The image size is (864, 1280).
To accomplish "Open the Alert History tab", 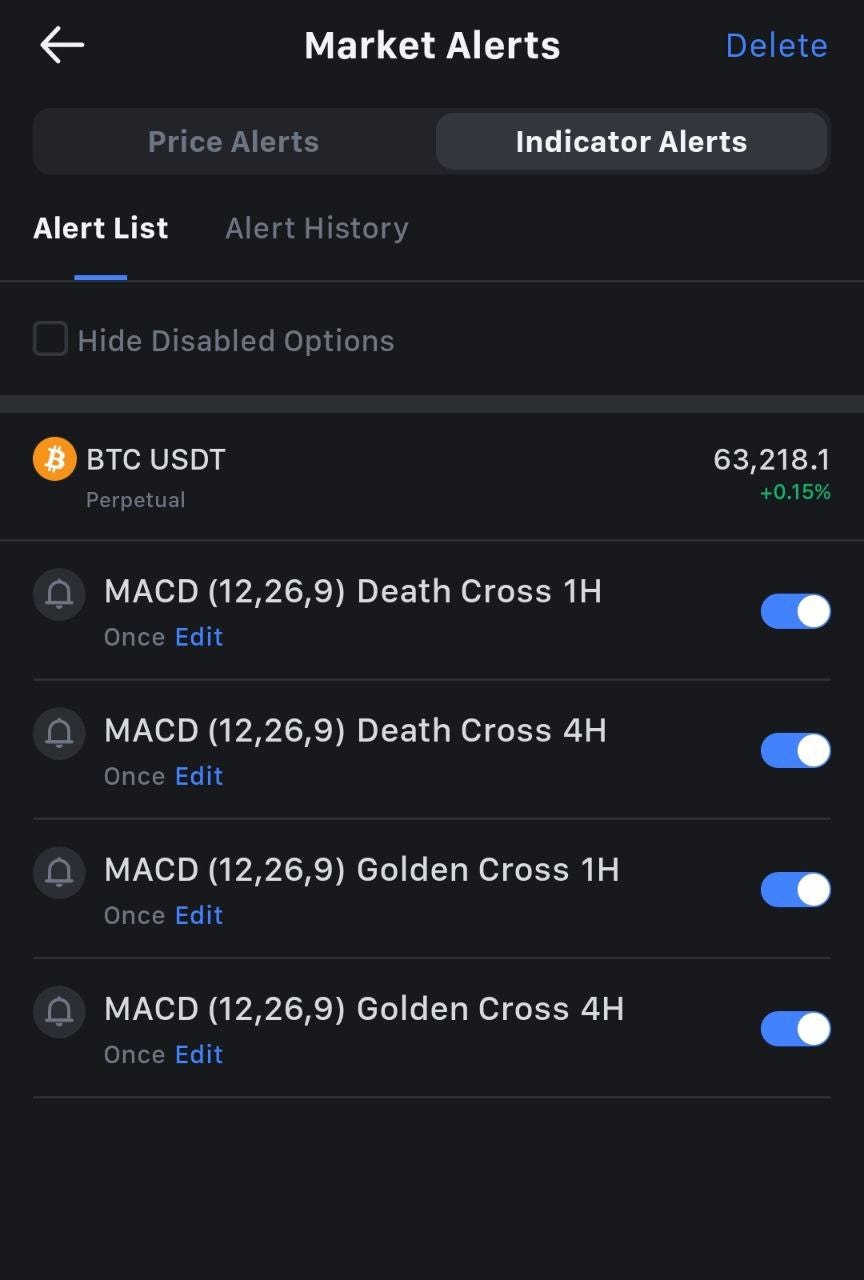I will (x=316, y=228).
